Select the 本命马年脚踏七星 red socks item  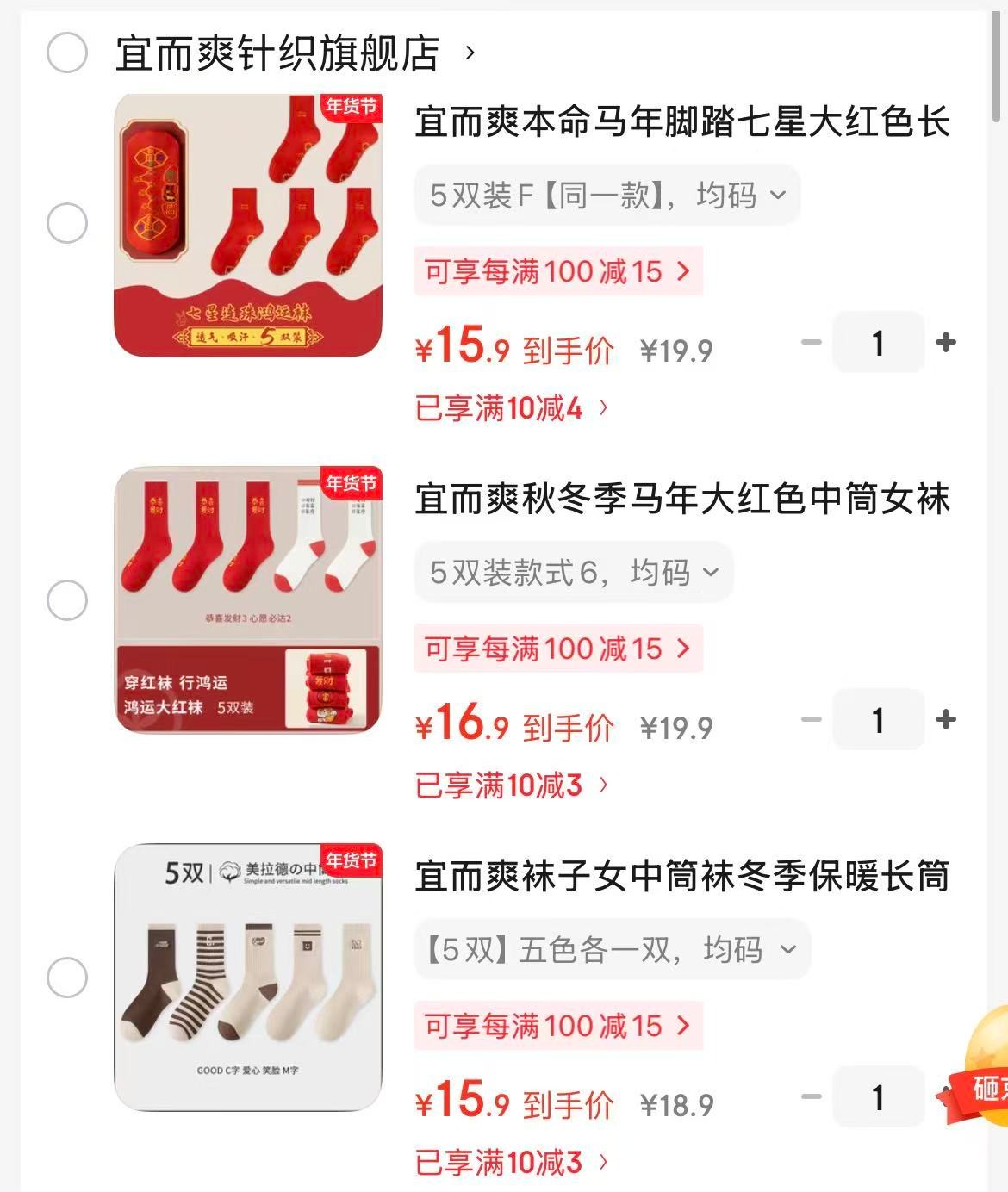(x=66, y=224)
